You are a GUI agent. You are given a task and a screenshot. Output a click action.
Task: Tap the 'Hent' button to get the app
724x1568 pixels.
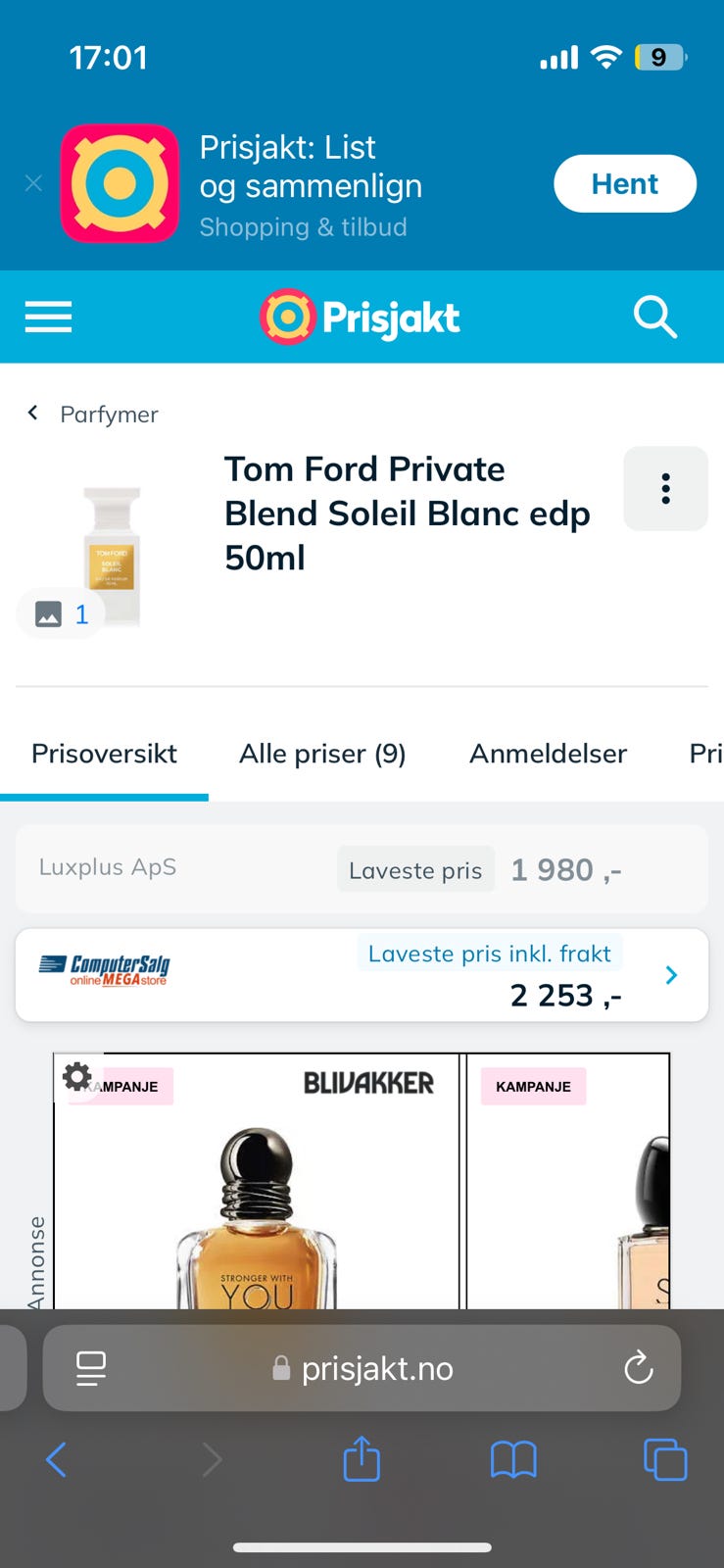click(625, 183)
